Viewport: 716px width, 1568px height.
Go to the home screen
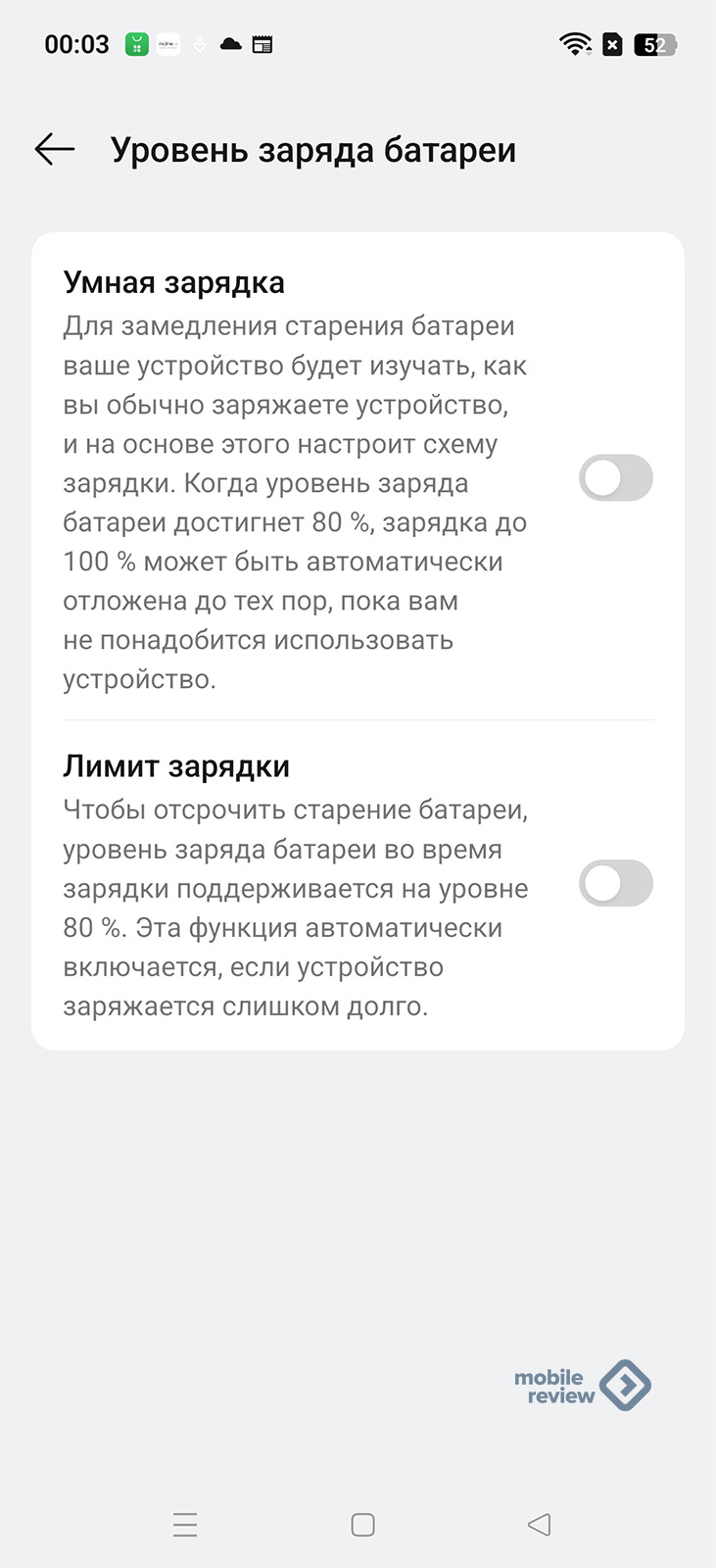tap(362, 1525)
